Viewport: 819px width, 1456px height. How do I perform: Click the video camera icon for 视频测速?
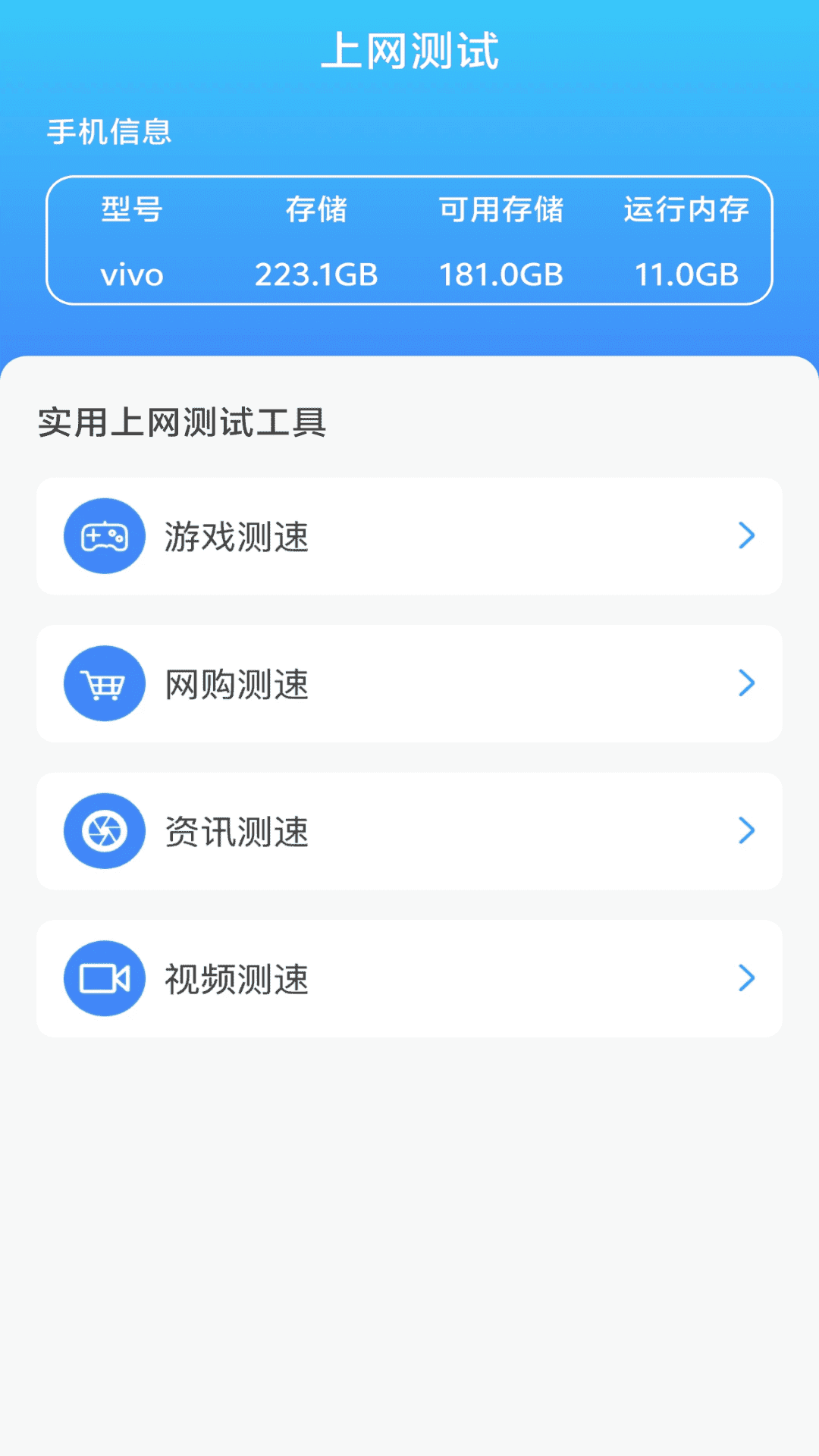click(105, 978)
